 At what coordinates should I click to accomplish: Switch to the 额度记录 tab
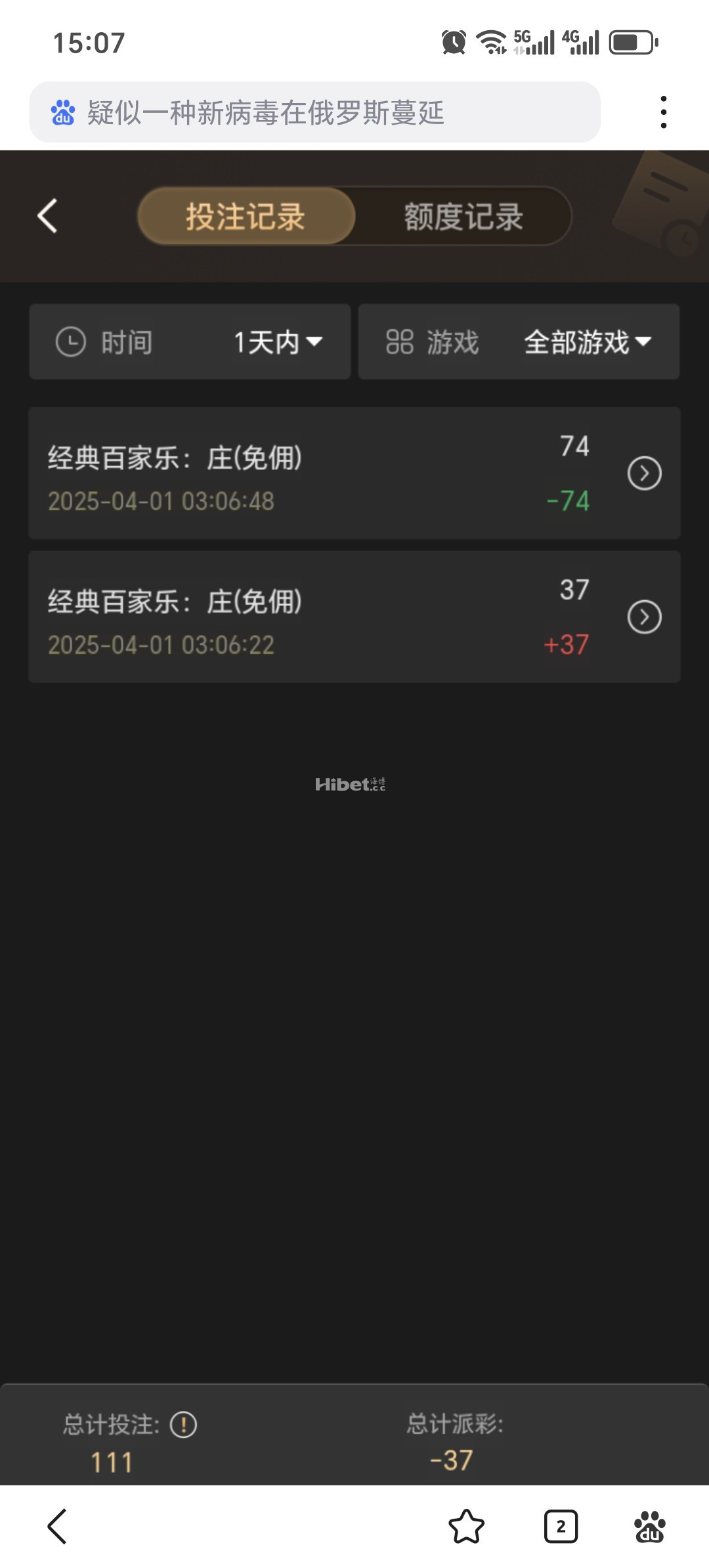tap(463, 216)
